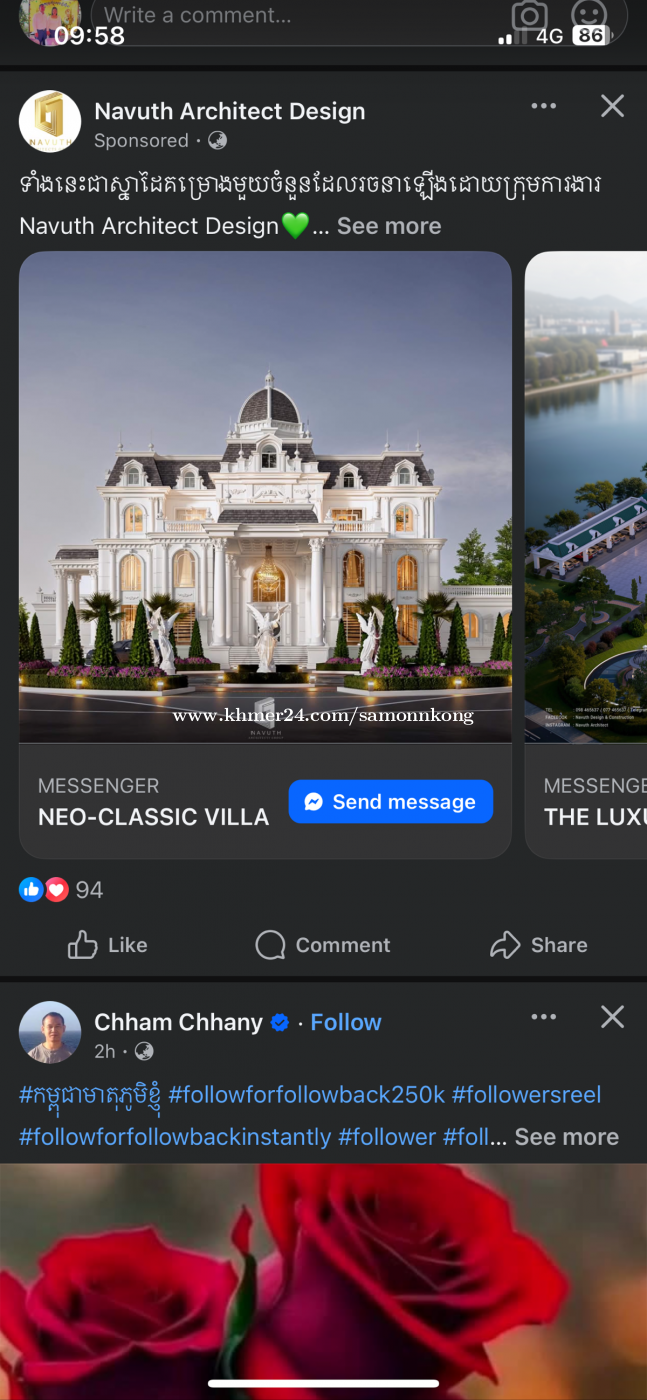Screen dimensions: 647x1400
Task: Dismiss the Navuth Architect Design ad
Action: pyautogui.click(x=612, y=106)
